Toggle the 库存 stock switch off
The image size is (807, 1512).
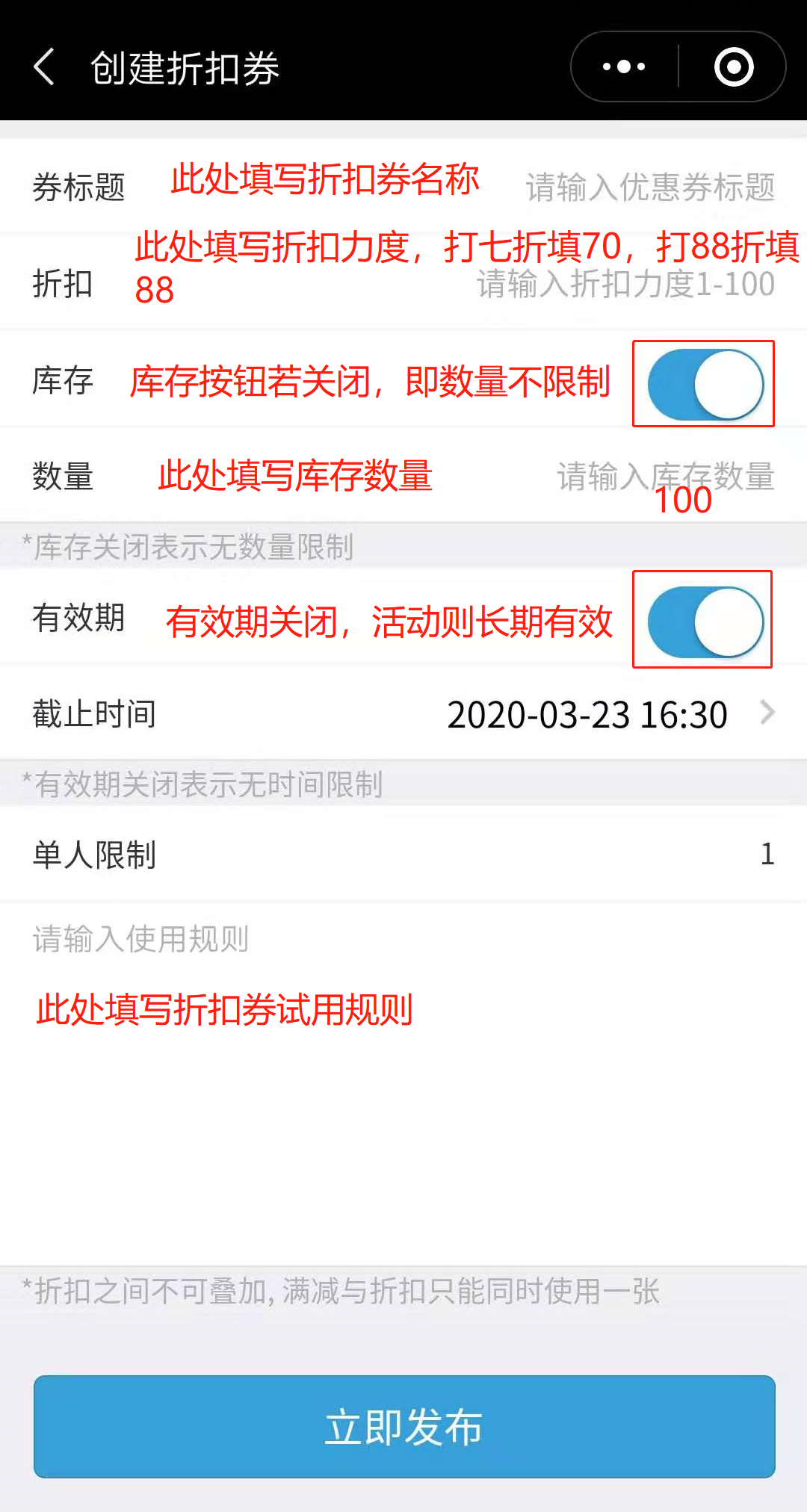tap(705, 385)
